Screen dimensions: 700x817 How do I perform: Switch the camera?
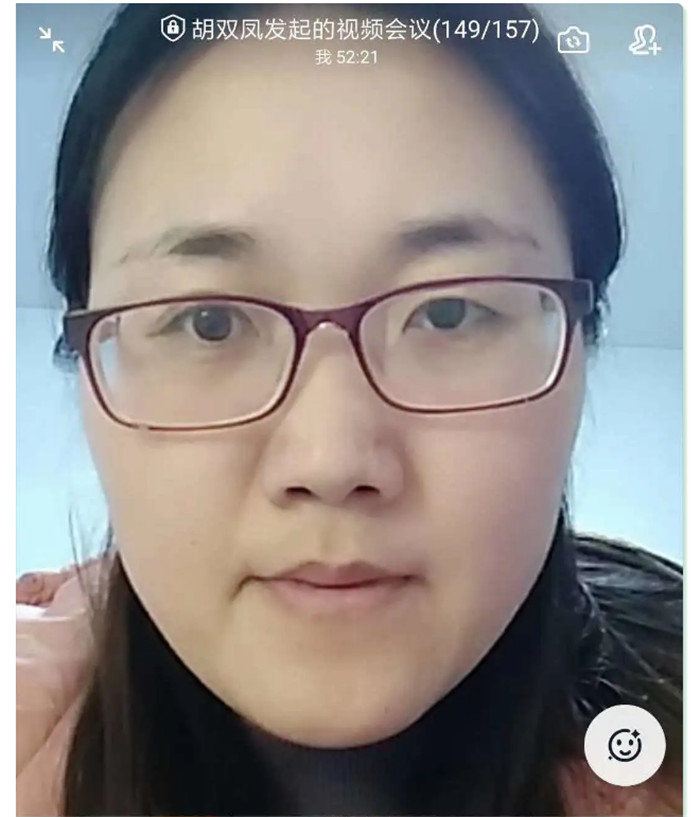(573, 40)
